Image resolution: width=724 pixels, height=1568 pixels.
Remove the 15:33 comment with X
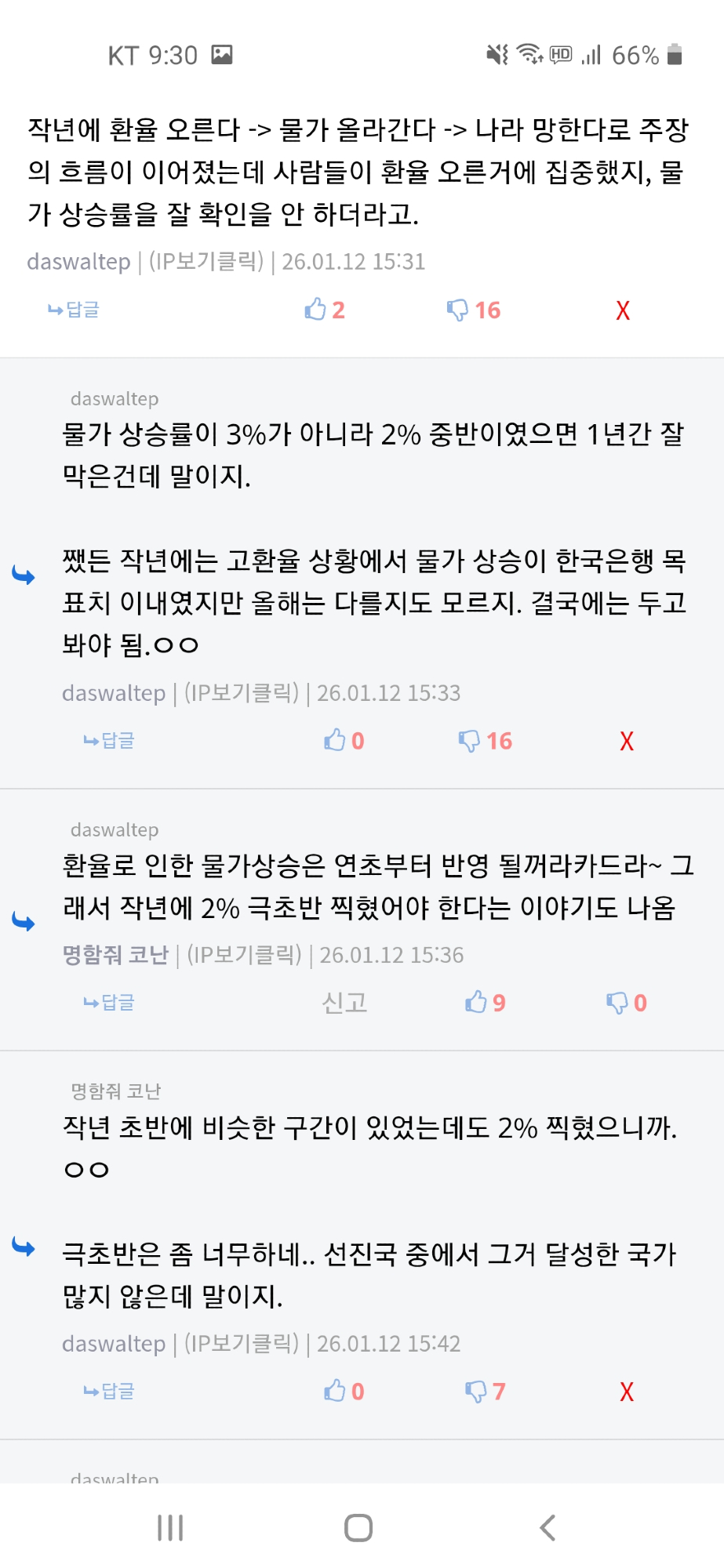(627, 741)
